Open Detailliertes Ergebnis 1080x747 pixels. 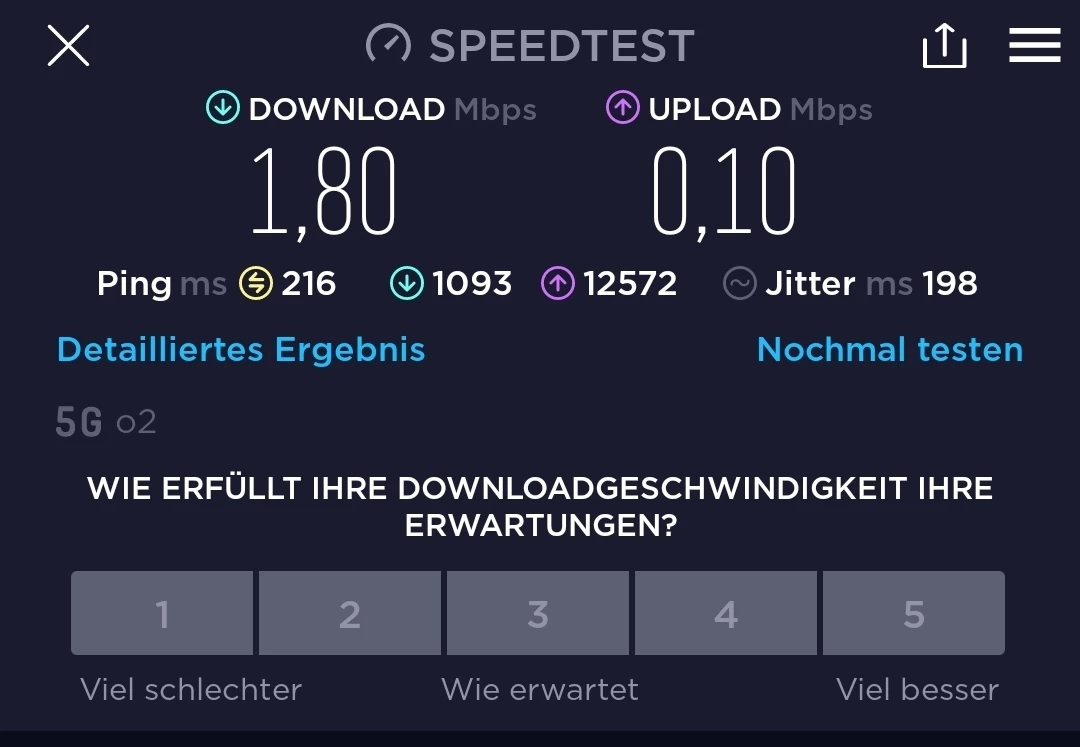241,350
